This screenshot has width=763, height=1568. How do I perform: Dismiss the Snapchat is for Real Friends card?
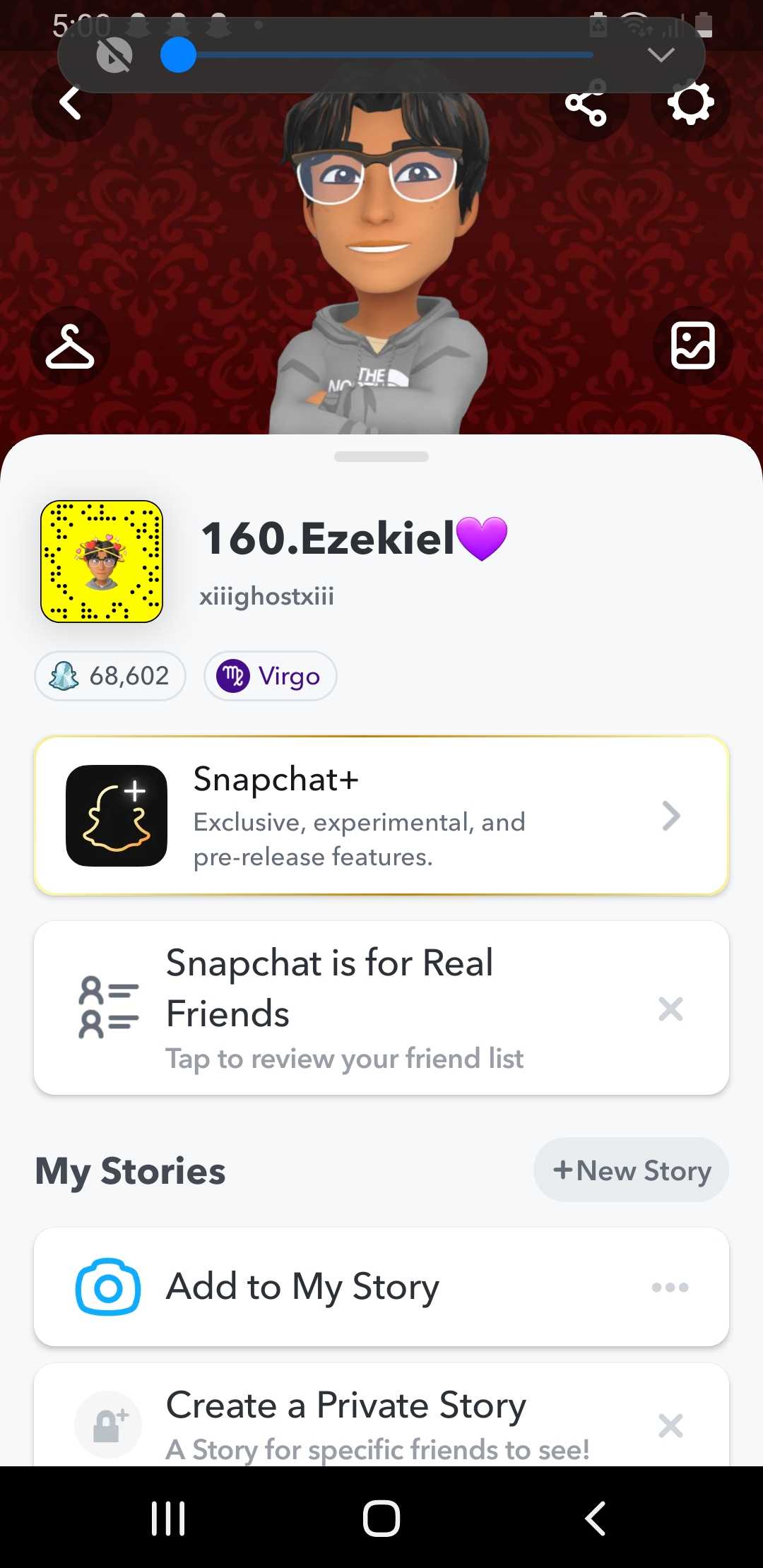[x=670, y=1009]
